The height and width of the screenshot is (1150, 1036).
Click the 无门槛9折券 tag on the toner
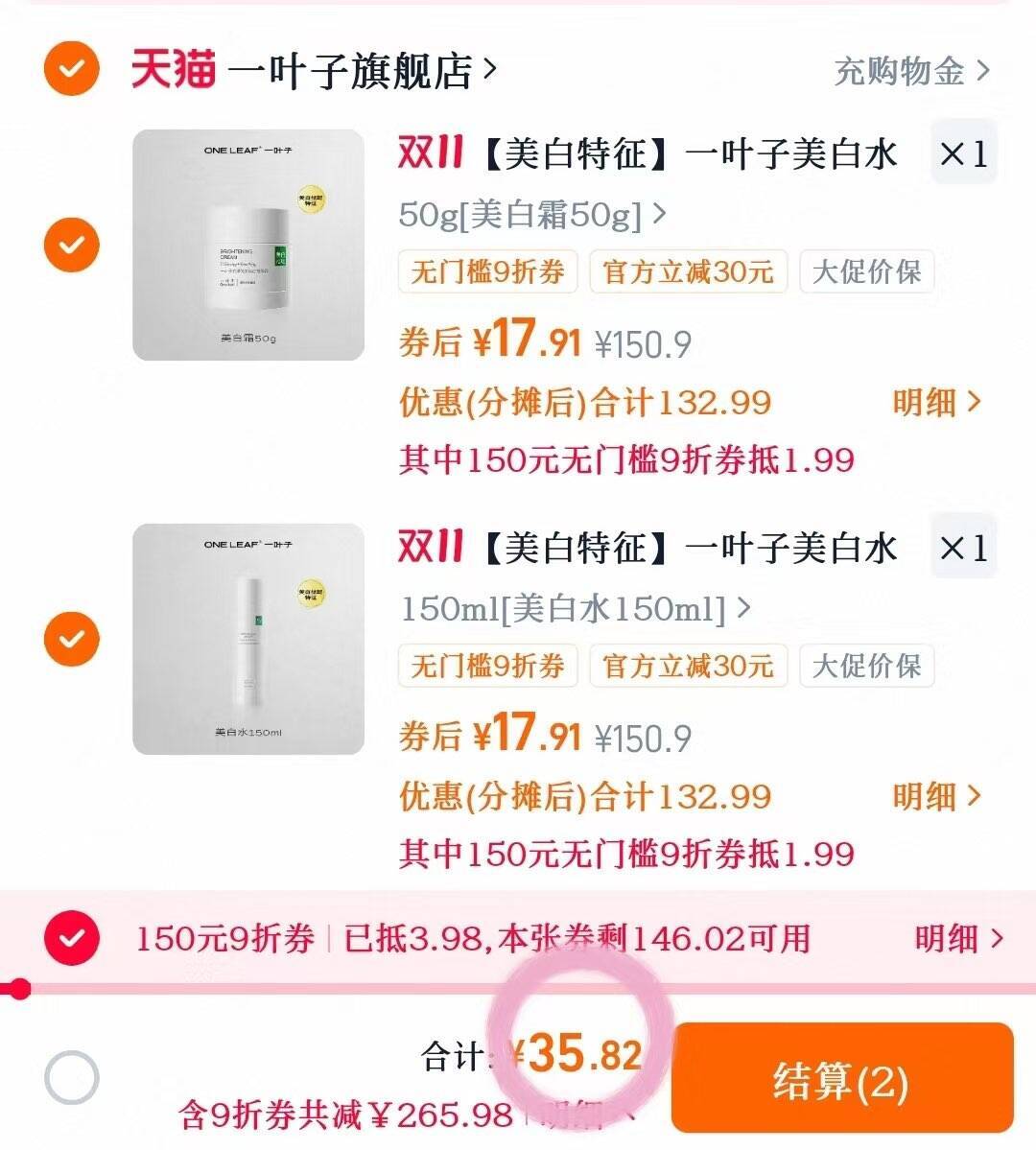[489, 666]
